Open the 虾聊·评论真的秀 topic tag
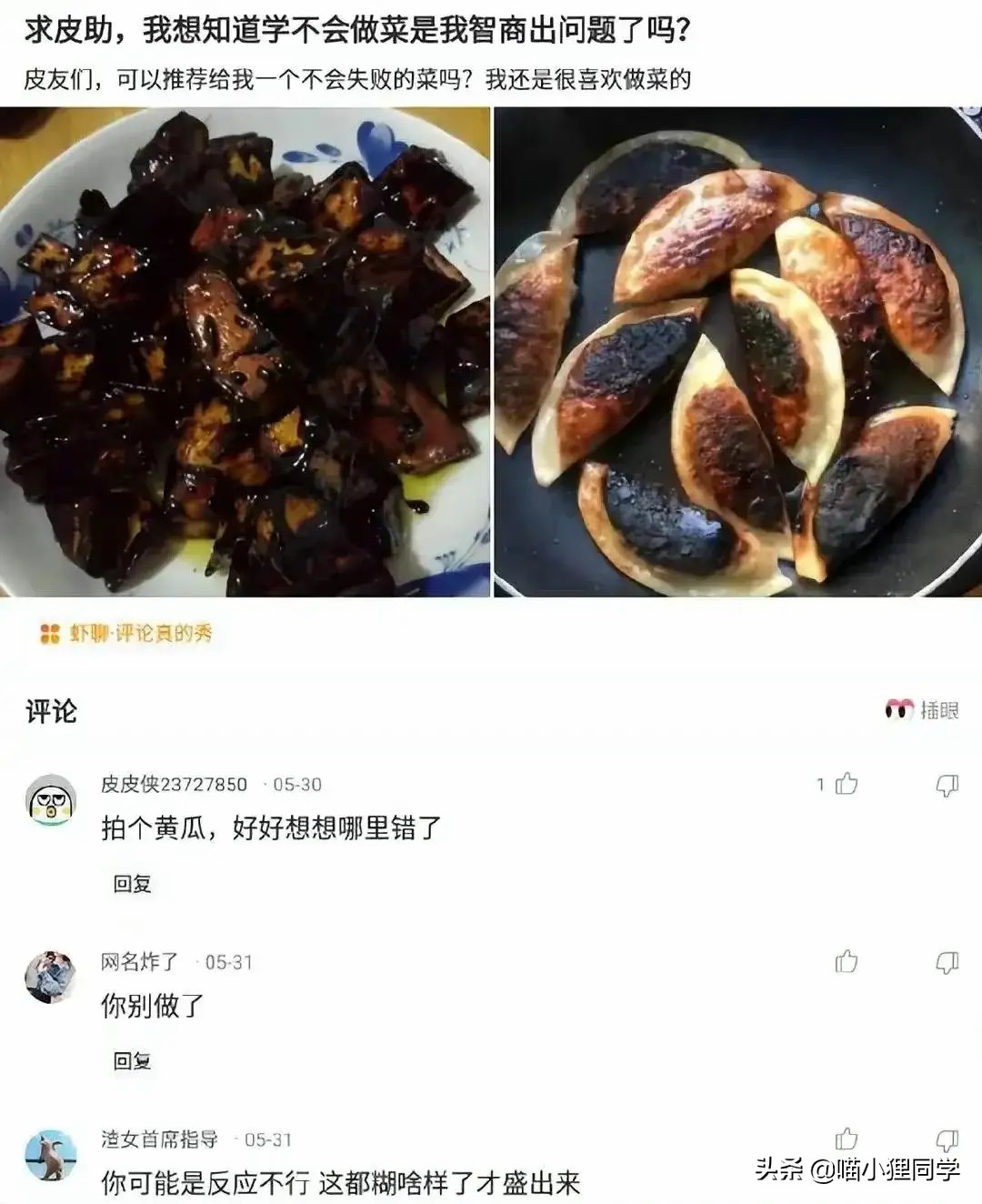 (127, 633)
